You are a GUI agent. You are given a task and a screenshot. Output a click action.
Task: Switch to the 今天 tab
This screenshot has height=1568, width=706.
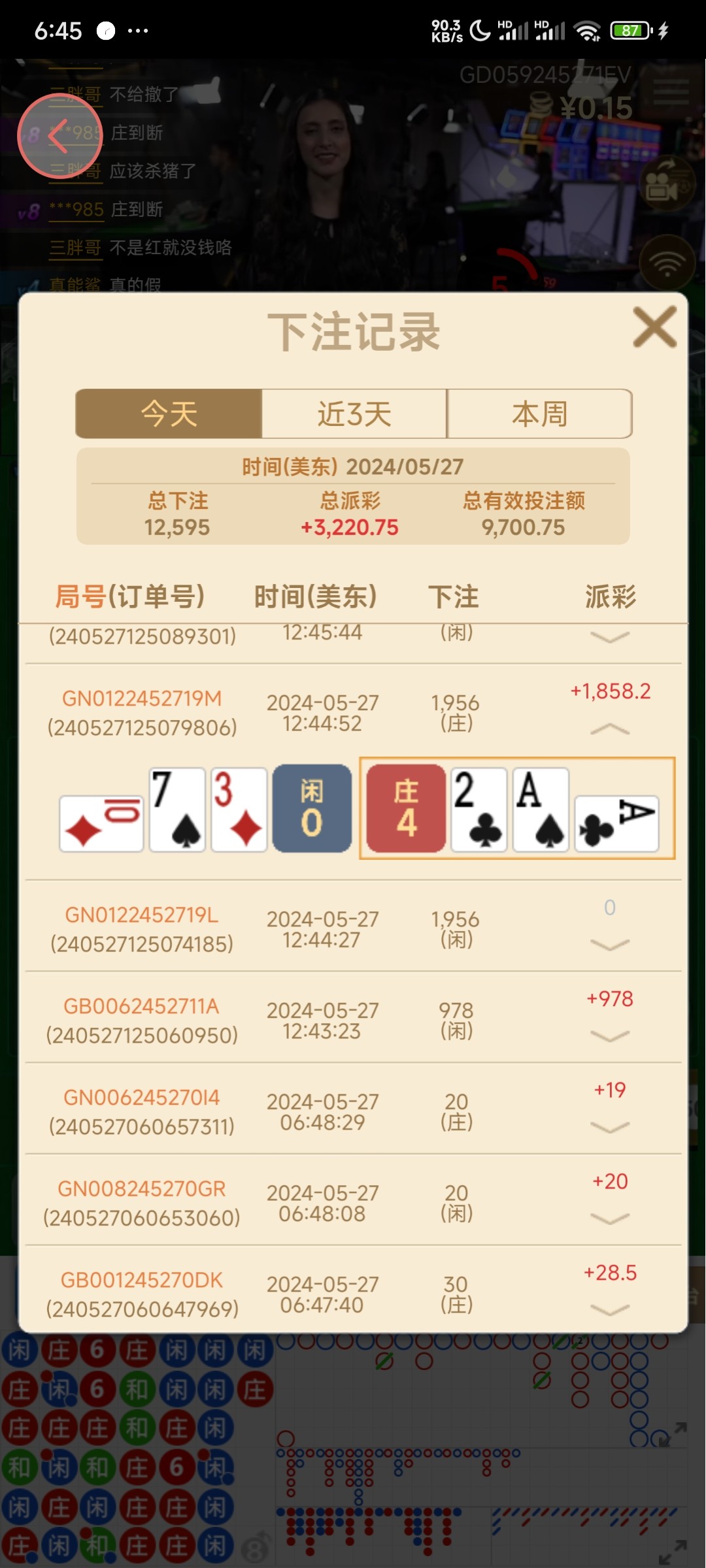[x=169, y=414]
